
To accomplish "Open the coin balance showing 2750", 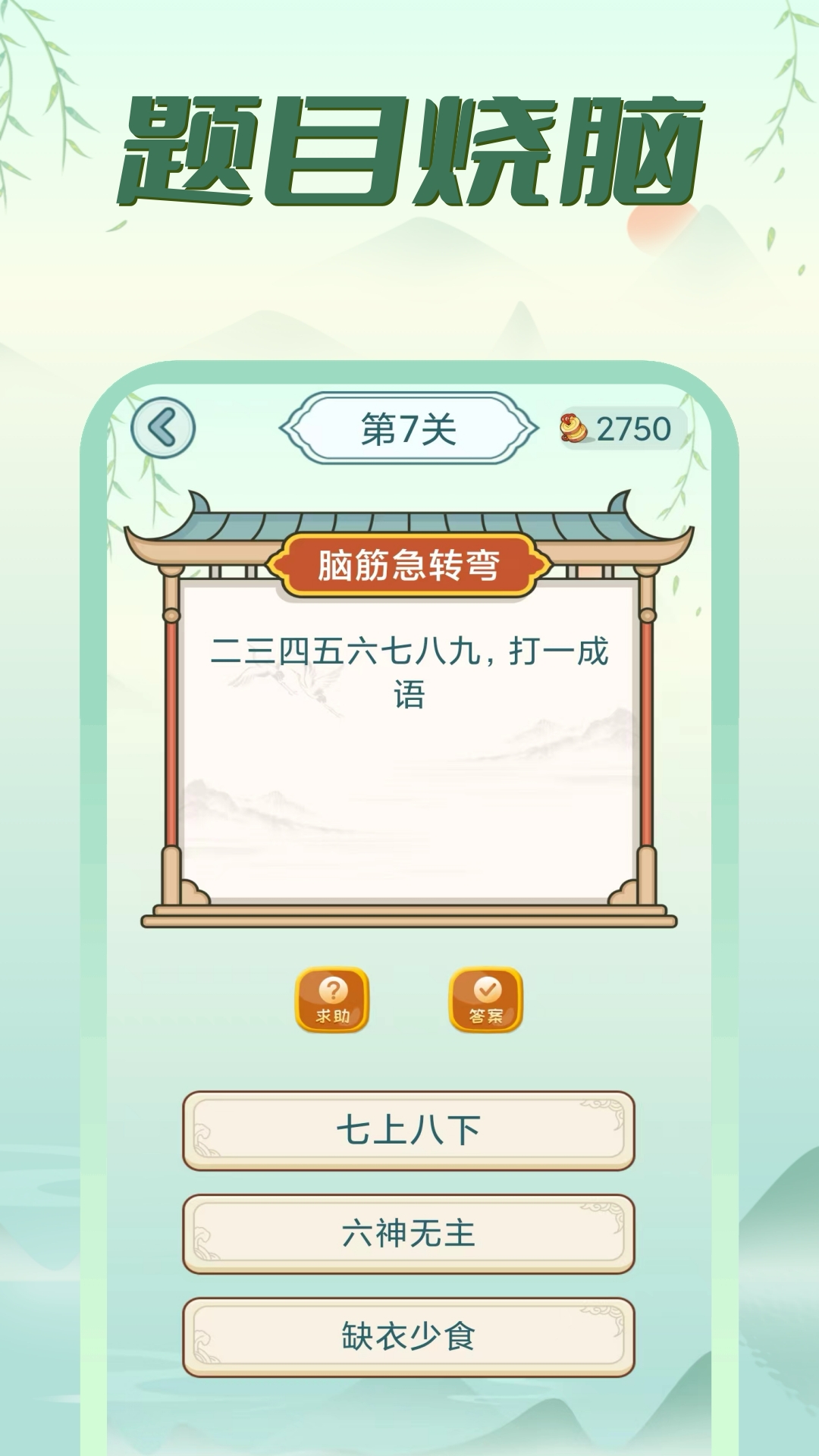I will click(622, 427).
